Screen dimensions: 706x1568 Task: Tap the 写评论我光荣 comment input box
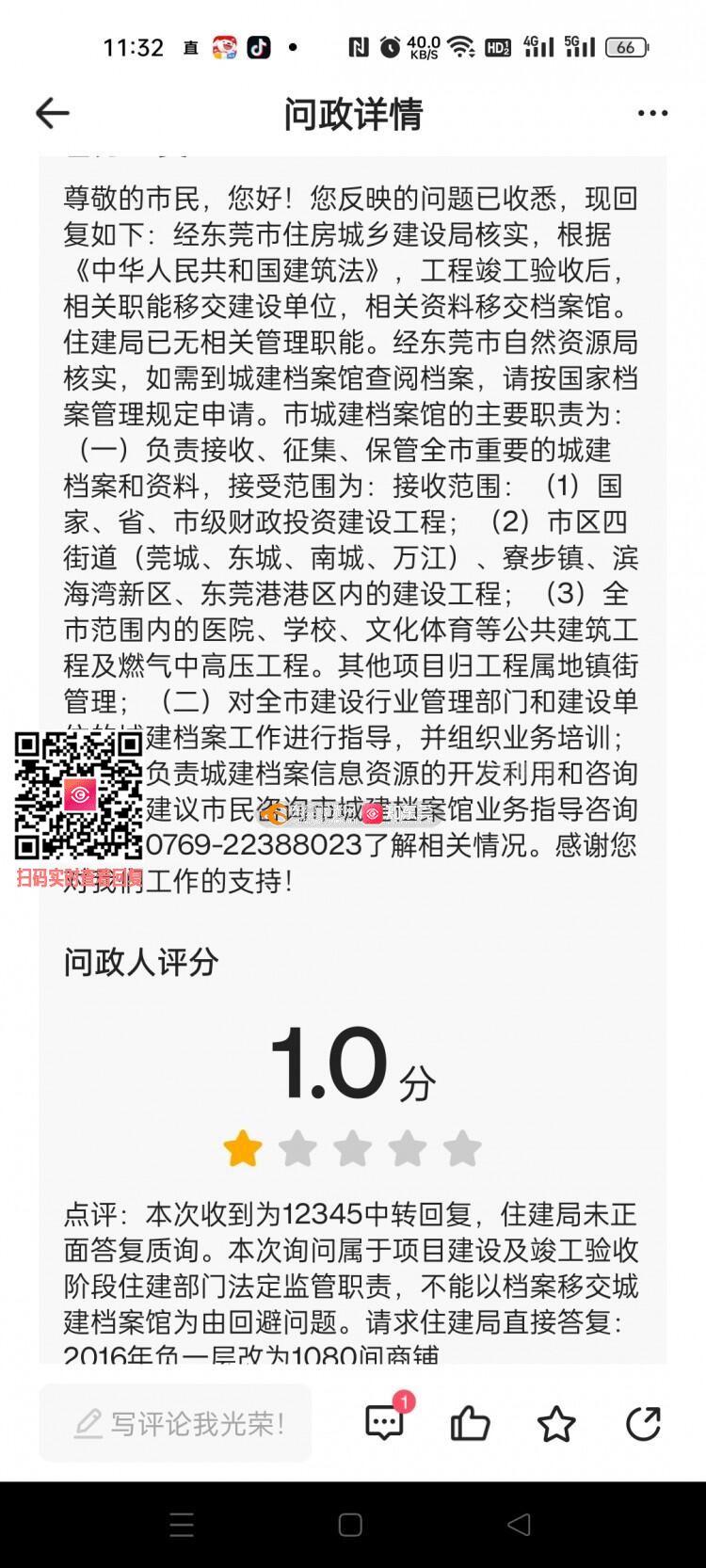(175, 1422)
